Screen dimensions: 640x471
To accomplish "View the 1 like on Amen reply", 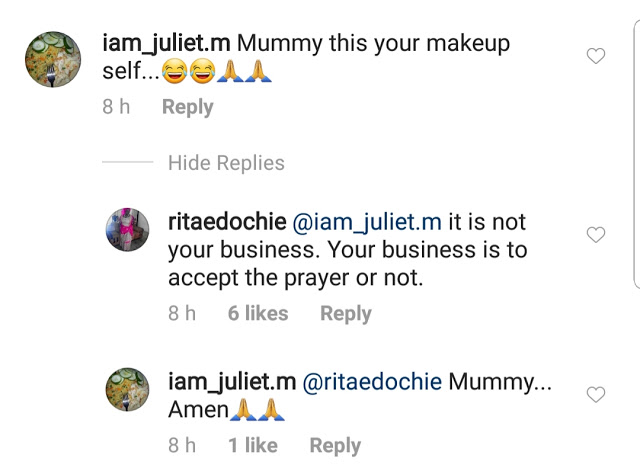I will (252, 446).
